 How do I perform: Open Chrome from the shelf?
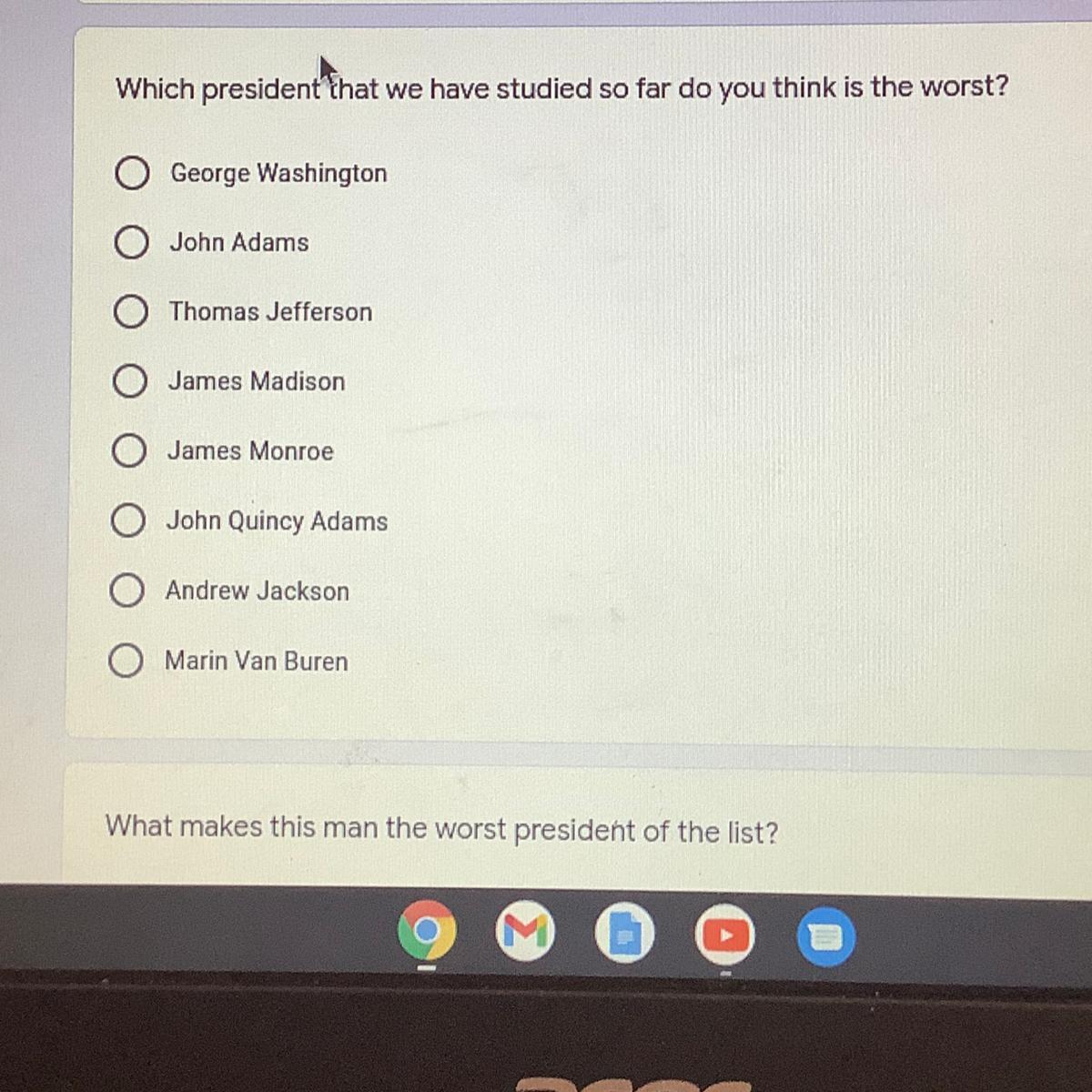pos(427,932)
